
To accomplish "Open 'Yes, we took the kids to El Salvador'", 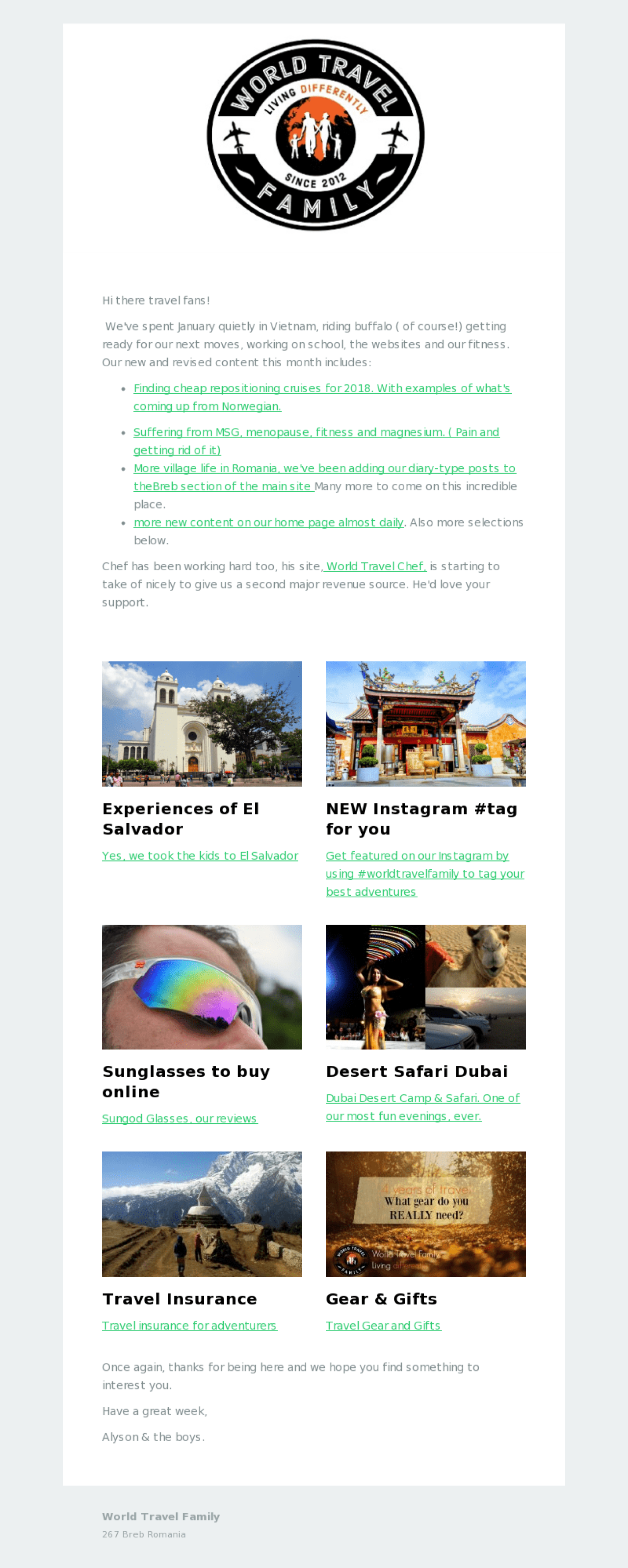I will [200, 855].
